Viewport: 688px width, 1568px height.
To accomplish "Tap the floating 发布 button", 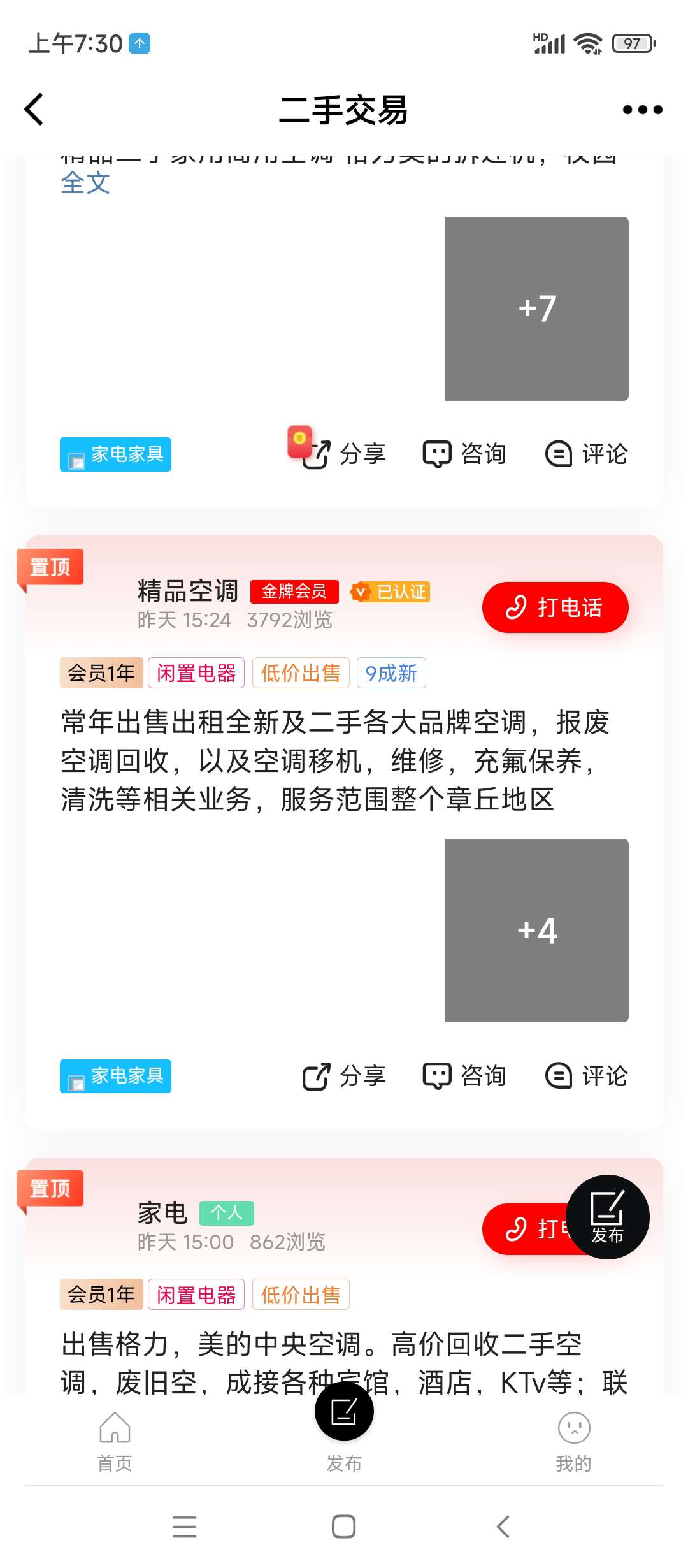I will pyautogui.click(x=607, y=1217).
